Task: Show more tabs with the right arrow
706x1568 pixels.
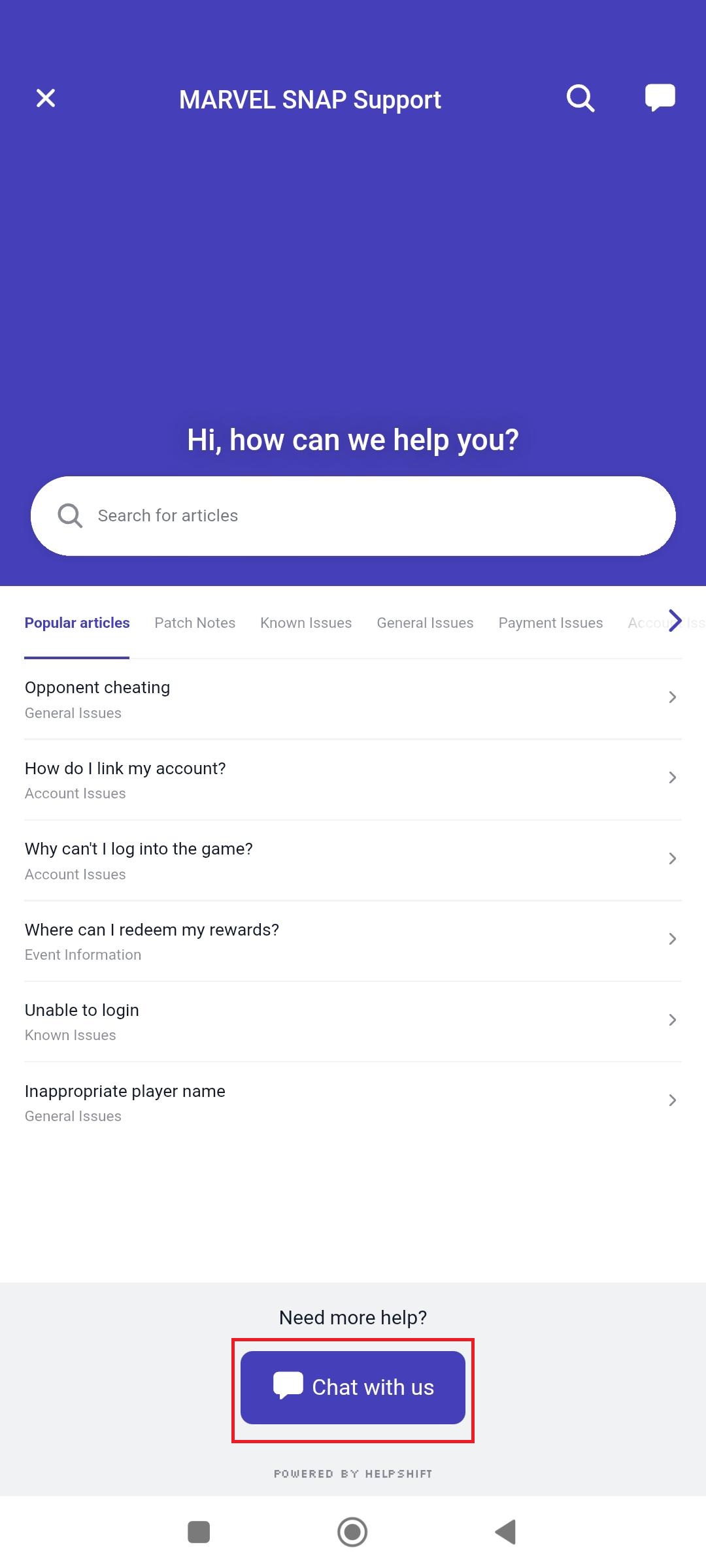Action: pos(675,621)
